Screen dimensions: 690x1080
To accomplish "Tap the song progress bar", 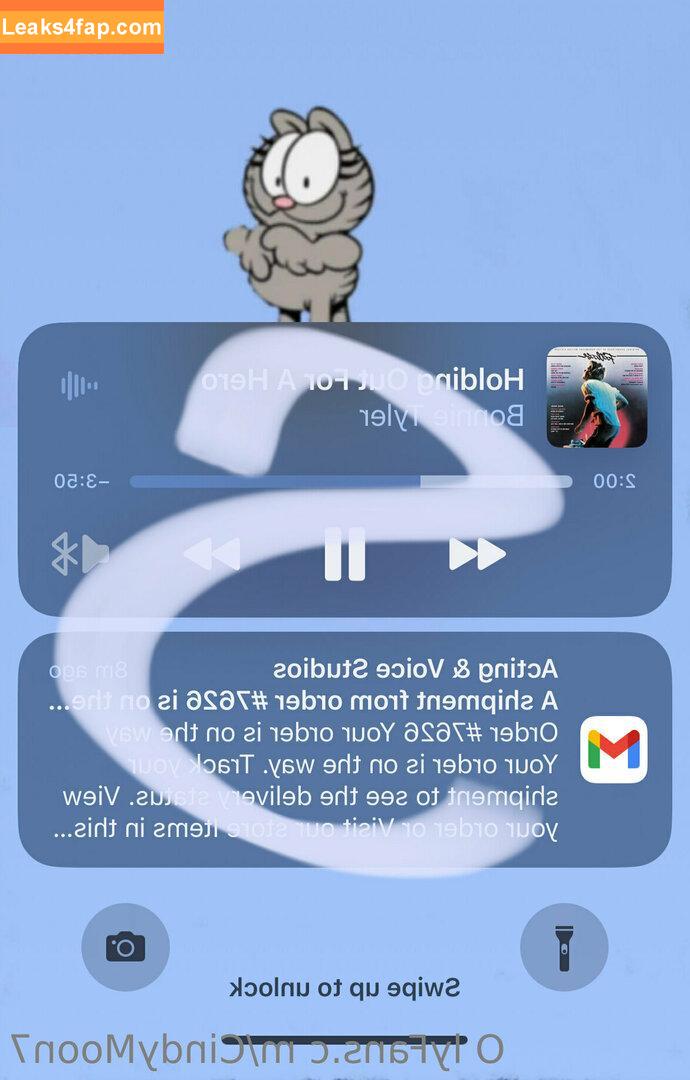I will tap(350, 481).
